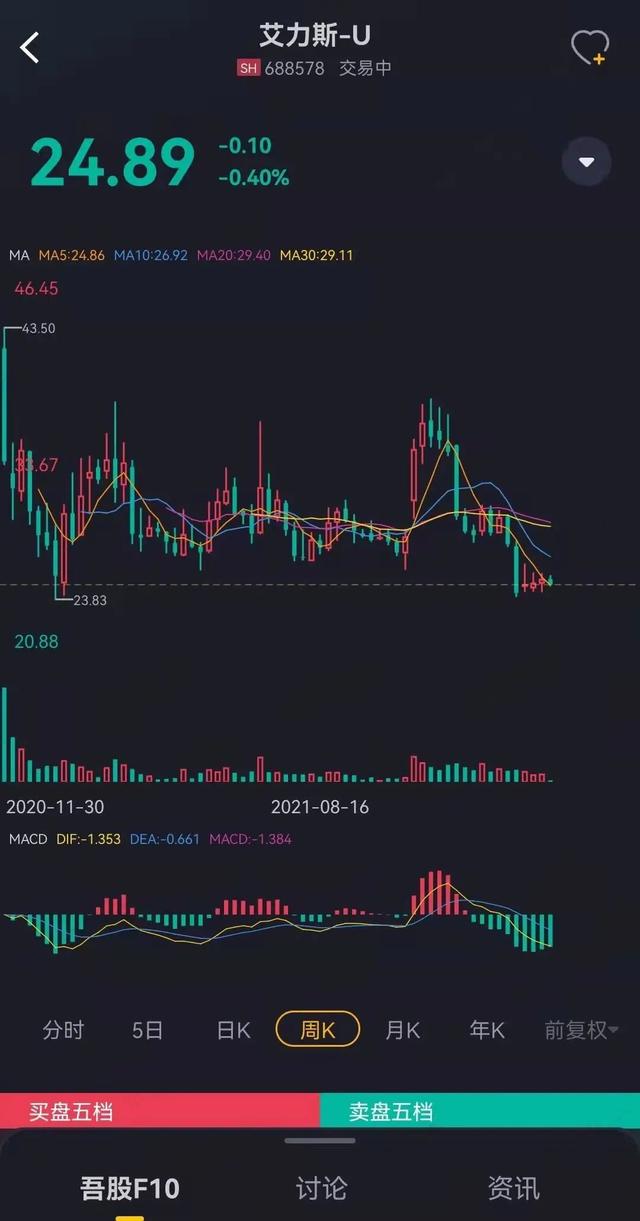Select the 周K weekly chart
Image resolution: width=640 pixels, height=1221 pixels.
318,1030
